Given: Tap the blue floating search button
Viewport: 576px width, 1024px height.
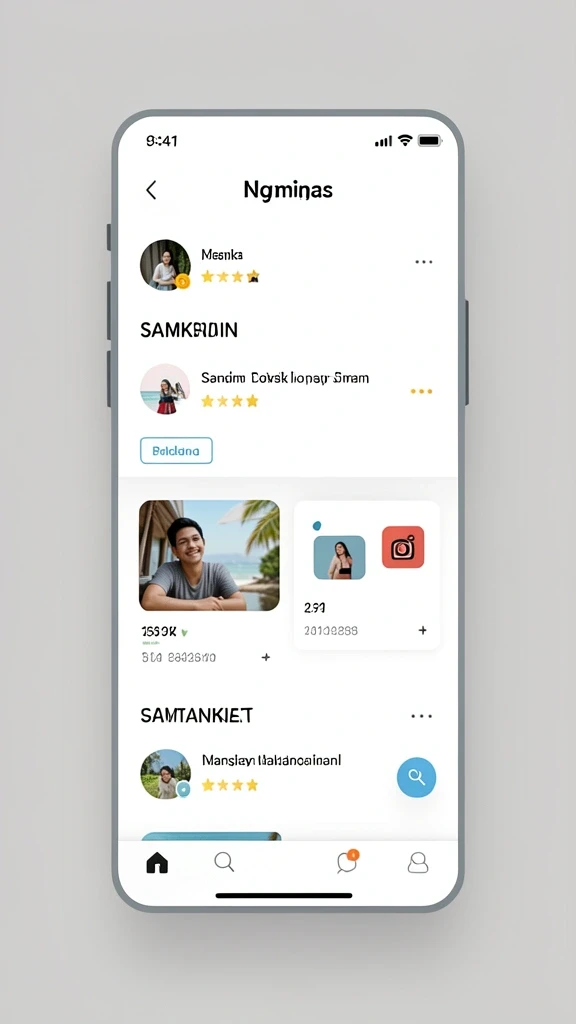Looking at the screenshot, I should [x=417, y=777].
